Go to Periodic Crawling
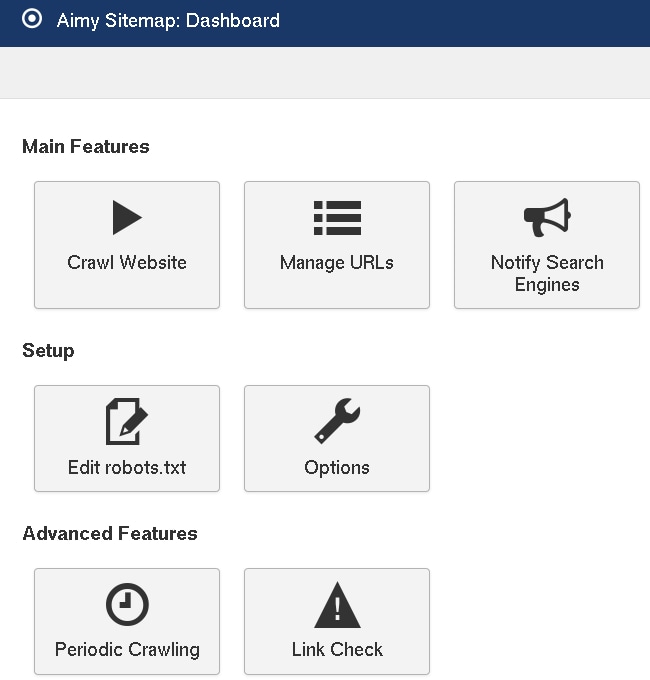 [x=127, y=621]
